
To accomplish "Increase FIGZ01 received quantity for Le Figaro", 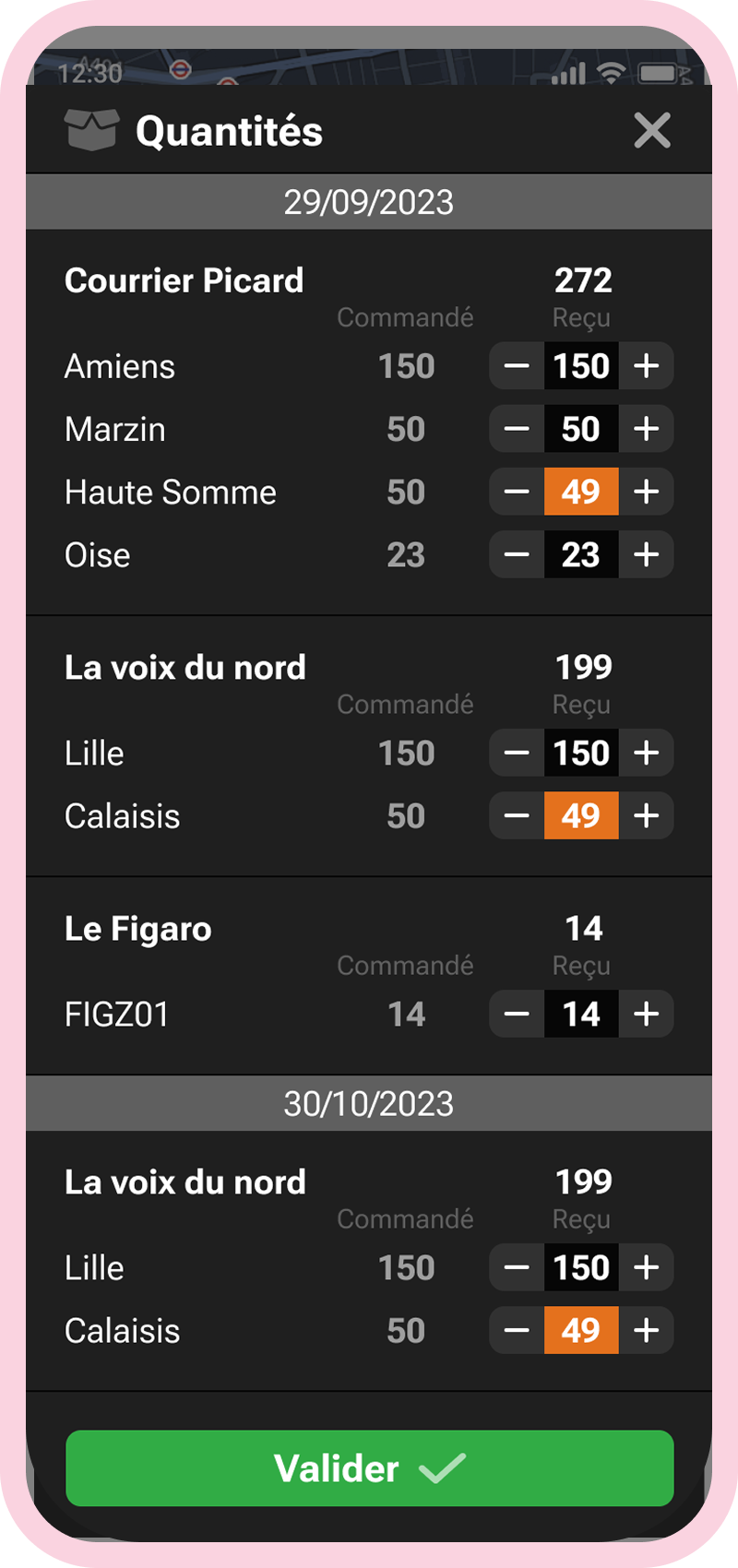I will pos(647,1015).
